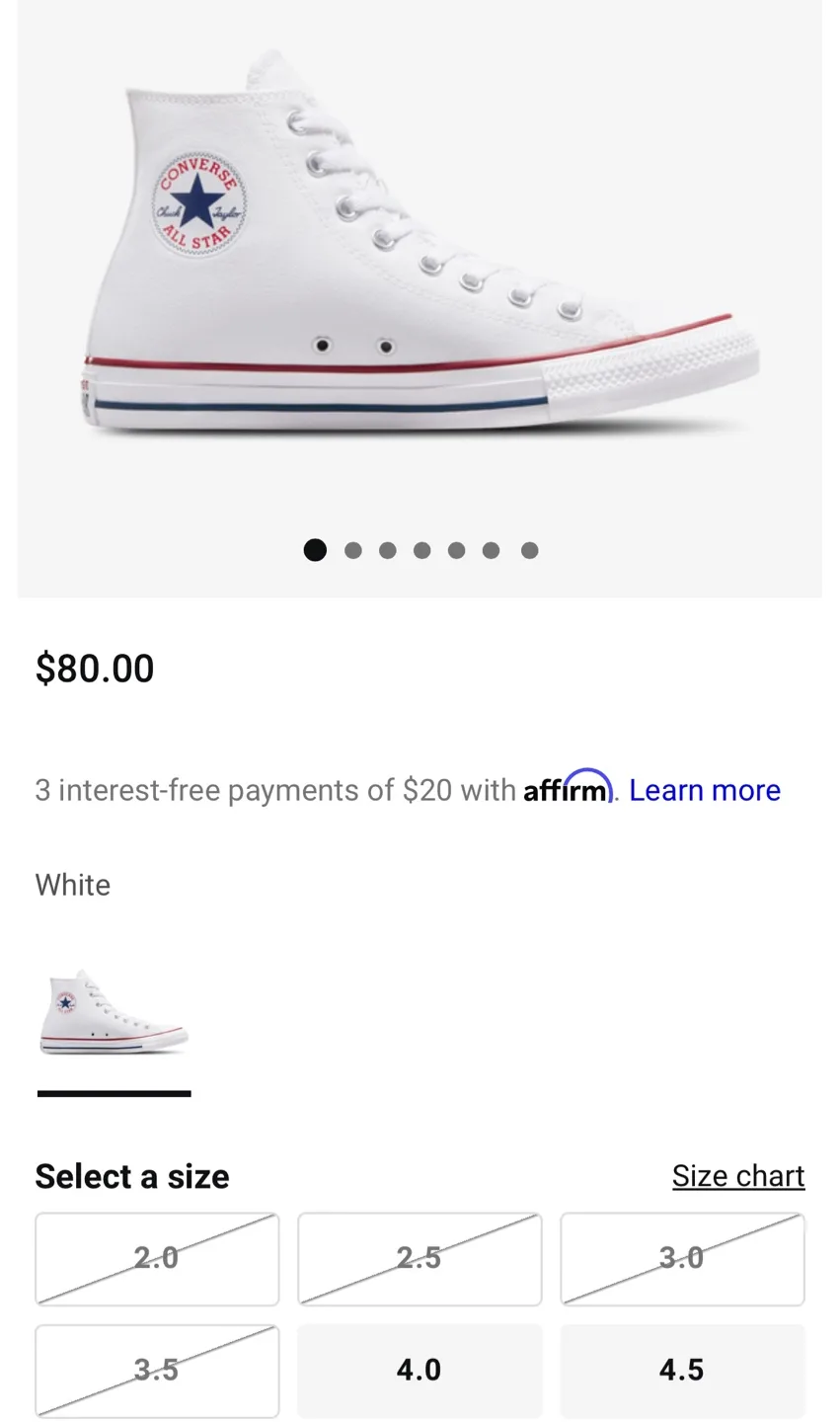Click the Affirm payment logo

point(568,788)
